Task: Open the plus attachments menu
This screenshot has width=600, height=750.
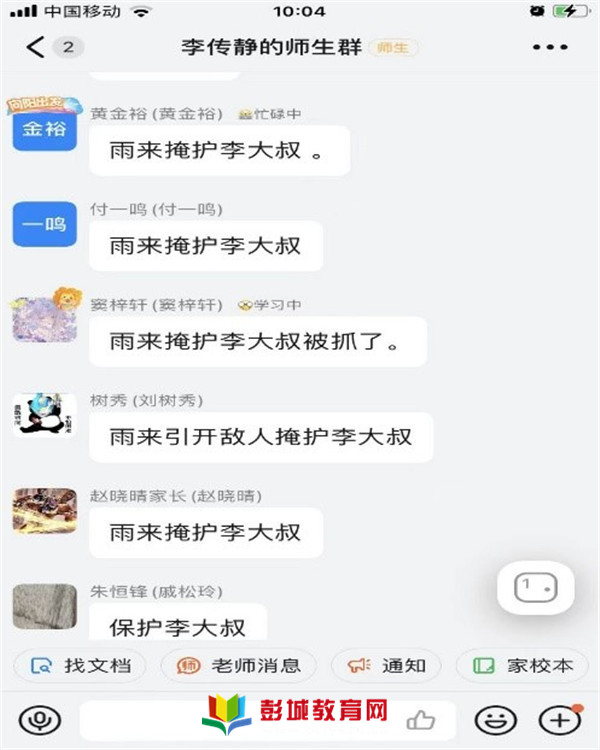Action: [x=559, y=719]
